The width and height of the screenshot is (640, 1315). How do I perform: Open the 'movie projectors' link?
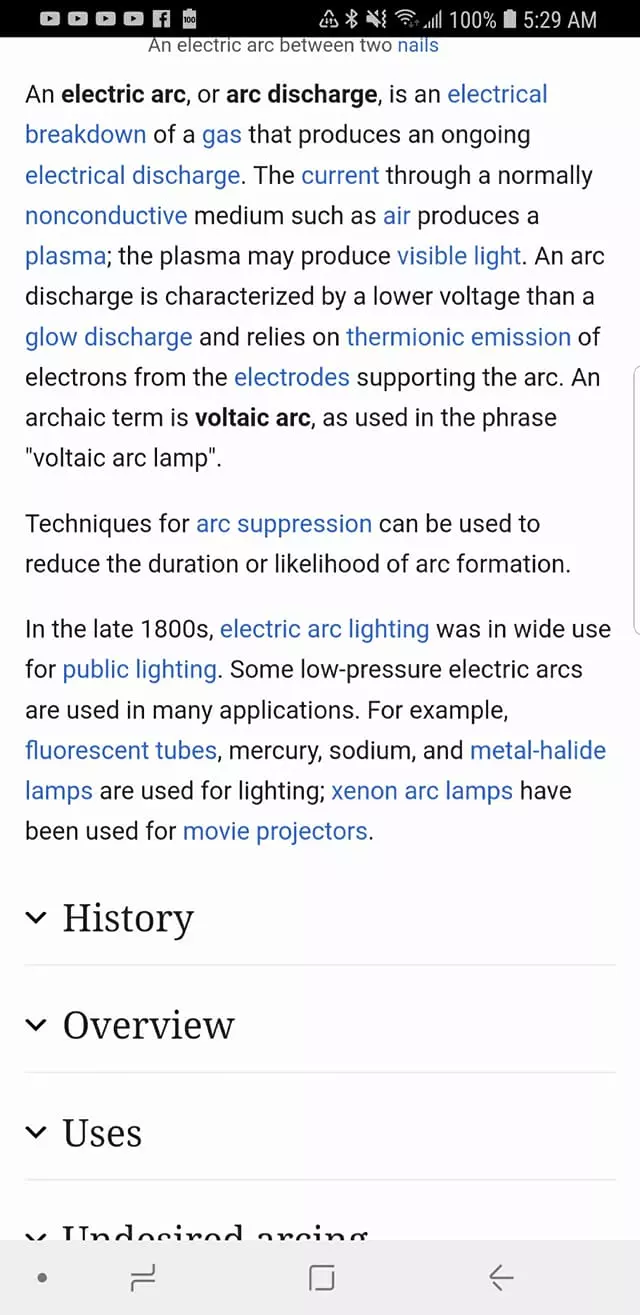(x=275, y=831)
